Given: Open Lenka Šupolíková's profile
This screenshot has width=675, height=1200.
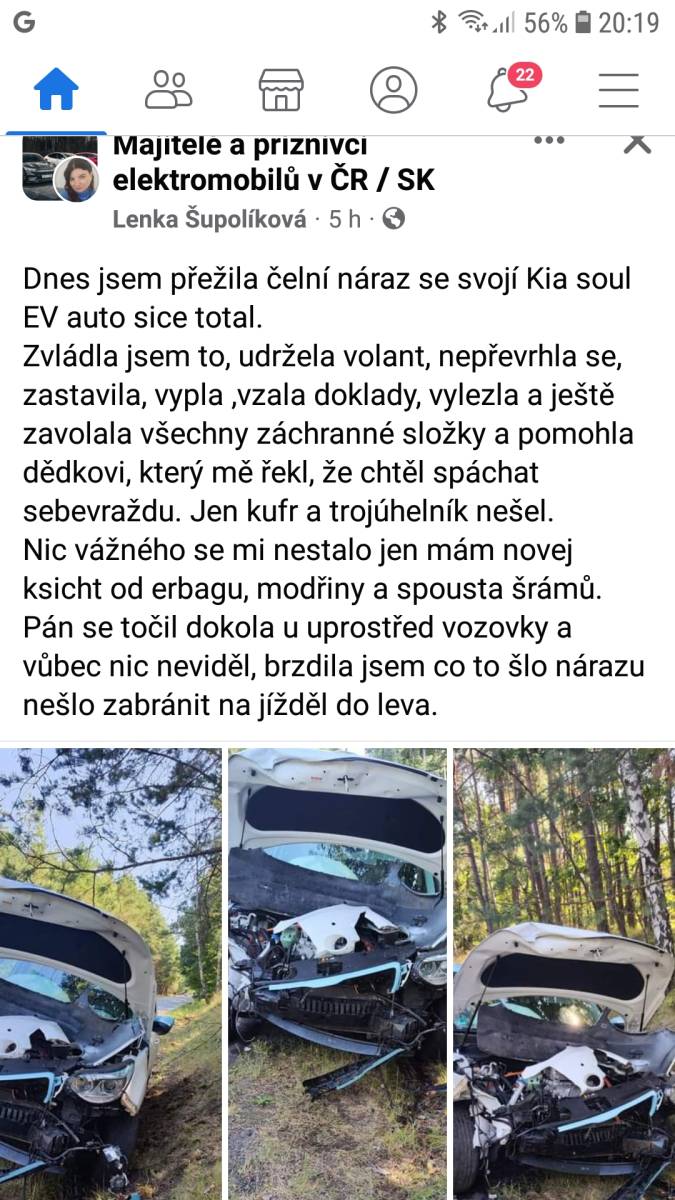Looking at the screenshot, I should point(210,219).
